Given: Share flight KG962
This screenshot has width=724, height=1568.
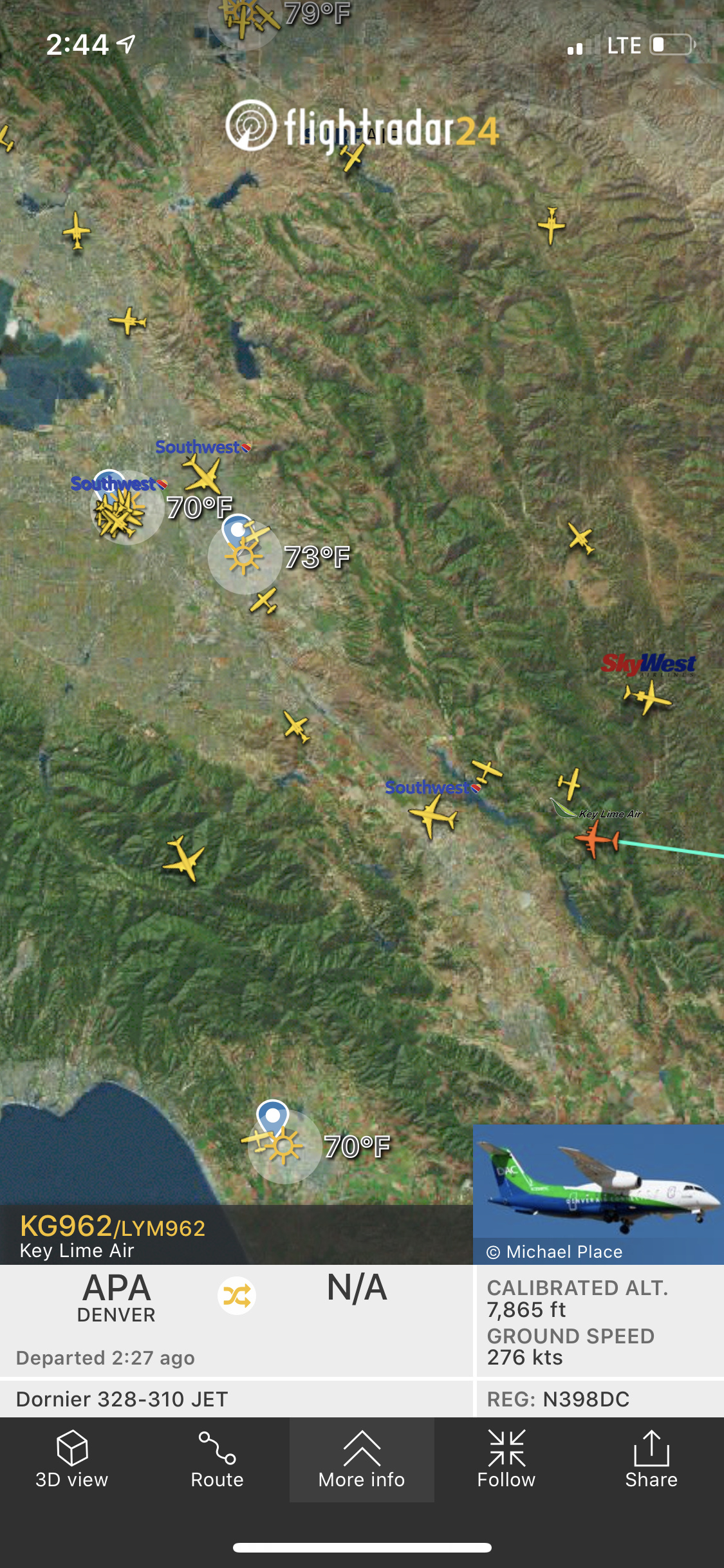Looking at the screenshot, I should (x=651, y=1459).
